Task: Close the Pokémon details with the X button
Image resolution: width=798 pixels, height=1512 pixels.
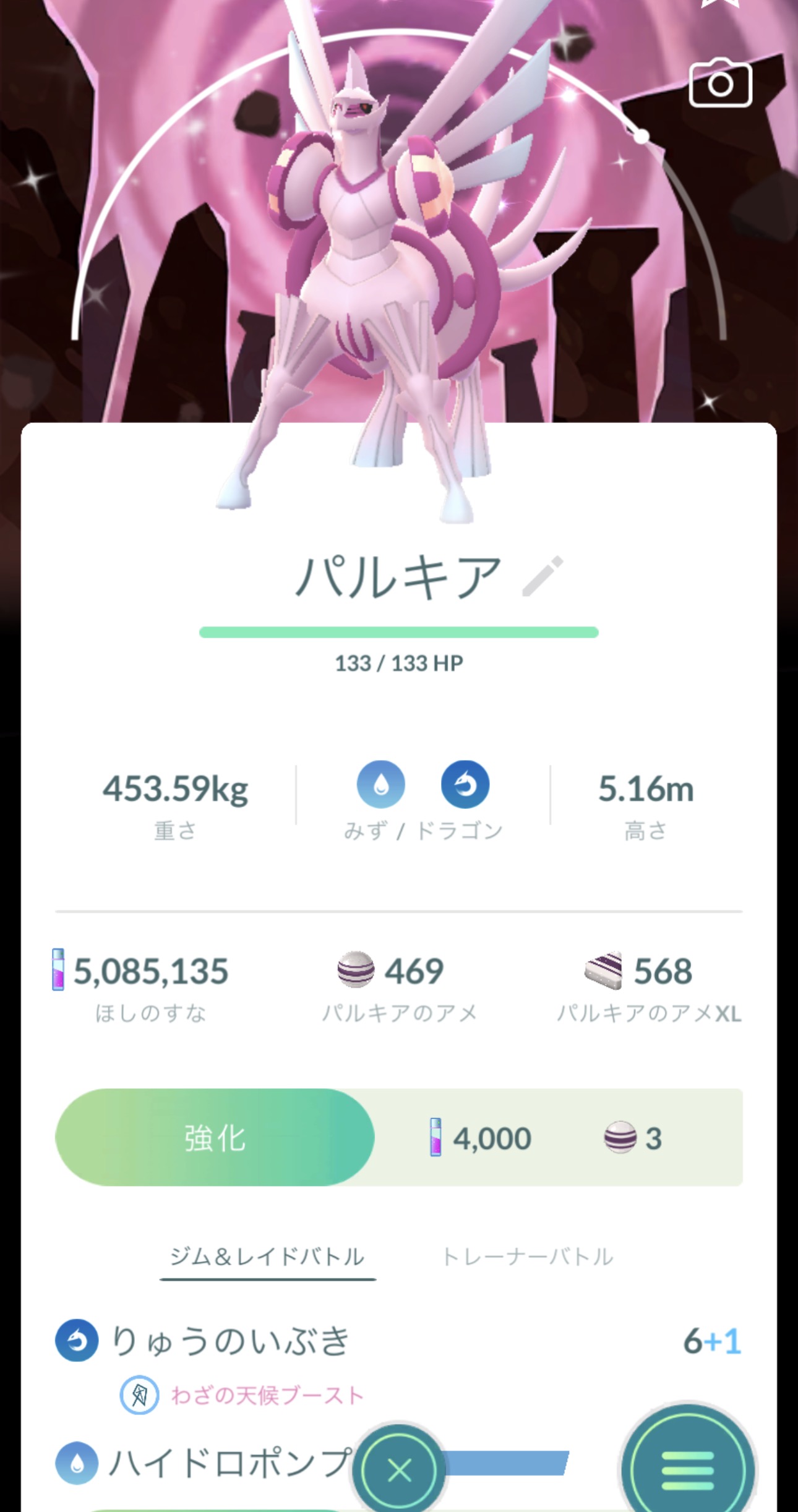Action: click(x=399, y=1469)
